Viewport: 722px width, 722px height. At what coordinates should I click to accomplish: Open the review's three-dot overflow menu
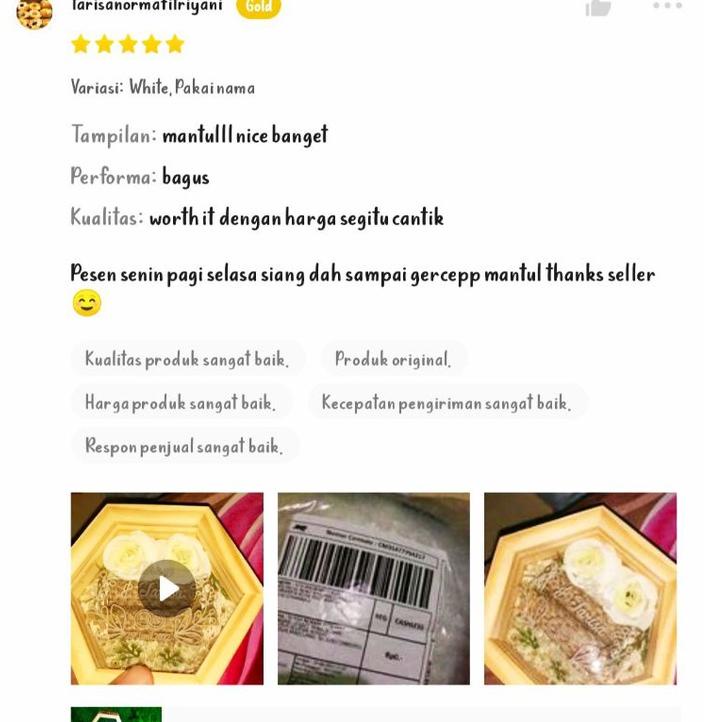pos(667,6)
